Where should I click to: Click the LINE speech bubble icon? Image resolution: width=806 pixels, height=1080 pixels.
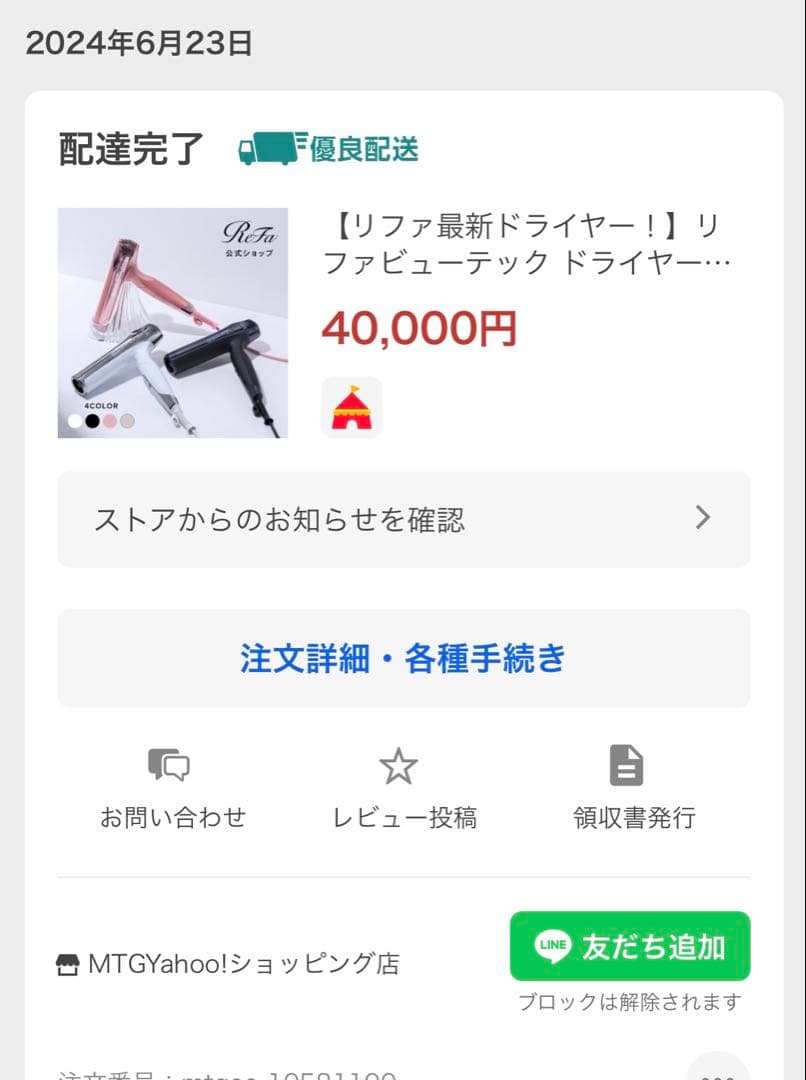tap(554, 946)
